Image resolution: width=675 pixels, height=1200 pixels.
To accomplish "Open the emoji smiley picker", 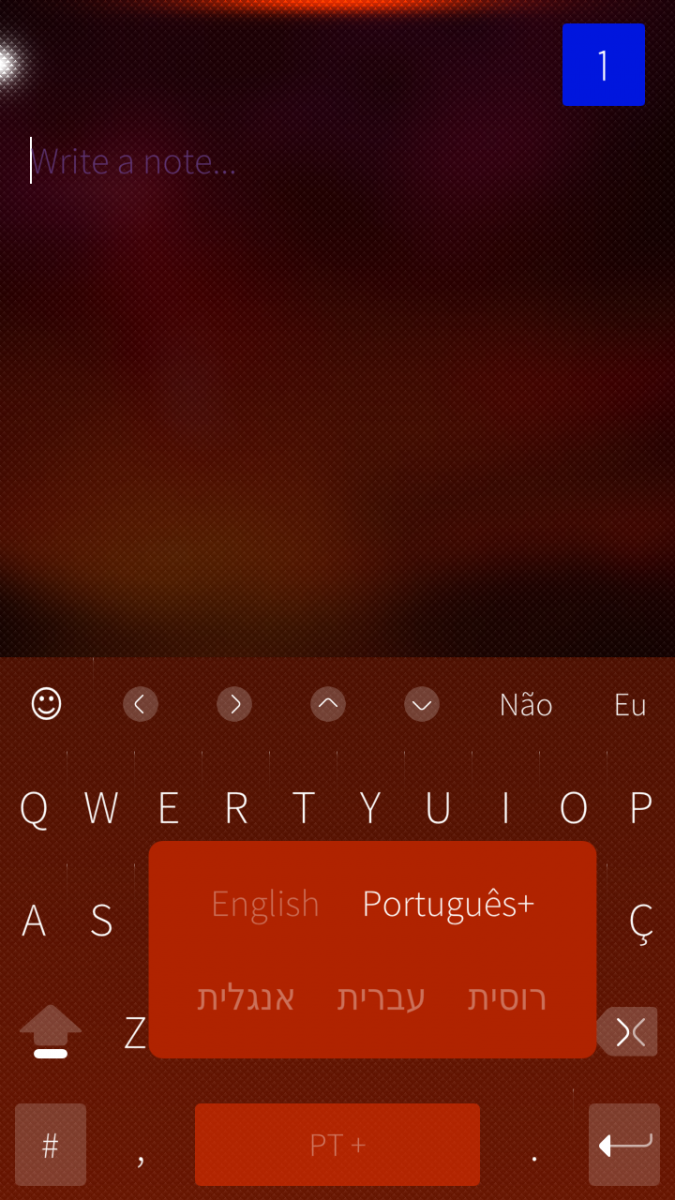I will [46, 705].
